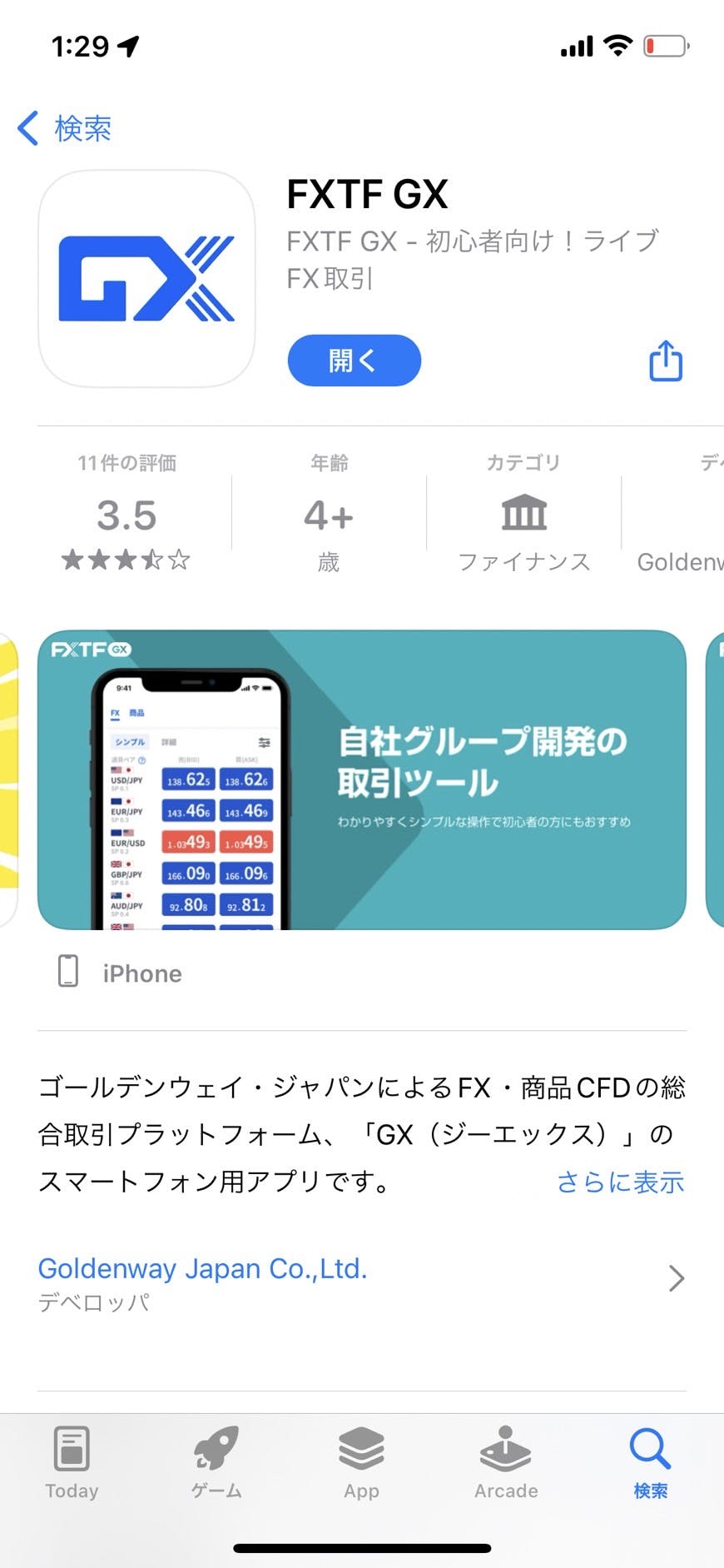The height and width of the screenshot is (1568, 724).
Task: Go back to 検索 results
Action: pyautogui.click(x=65, y=128)
